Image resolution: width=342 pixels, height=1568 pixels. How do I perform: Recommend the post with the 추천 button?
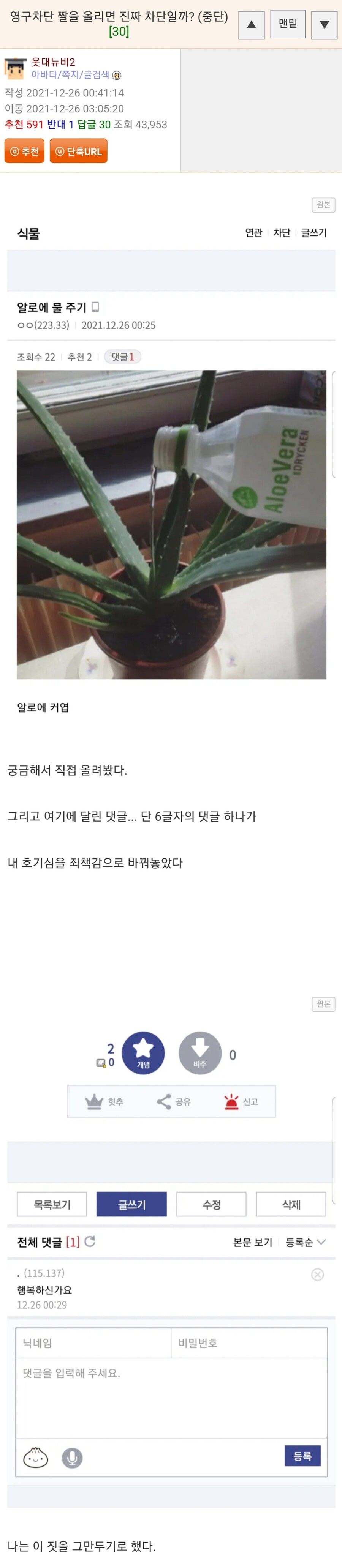[24, 151]
